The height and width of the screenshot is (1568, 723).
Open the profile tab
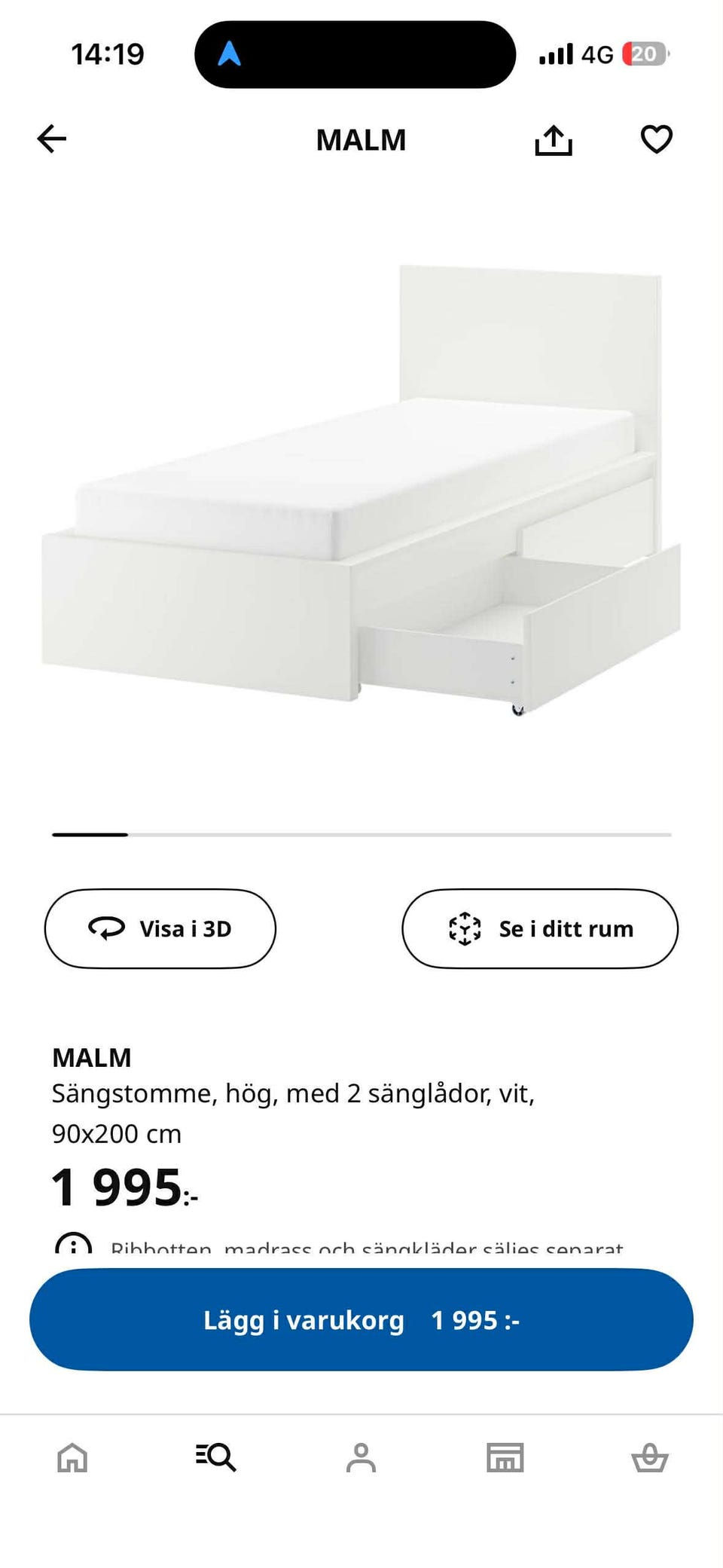pyautogui.click(x=361, y=1457)
